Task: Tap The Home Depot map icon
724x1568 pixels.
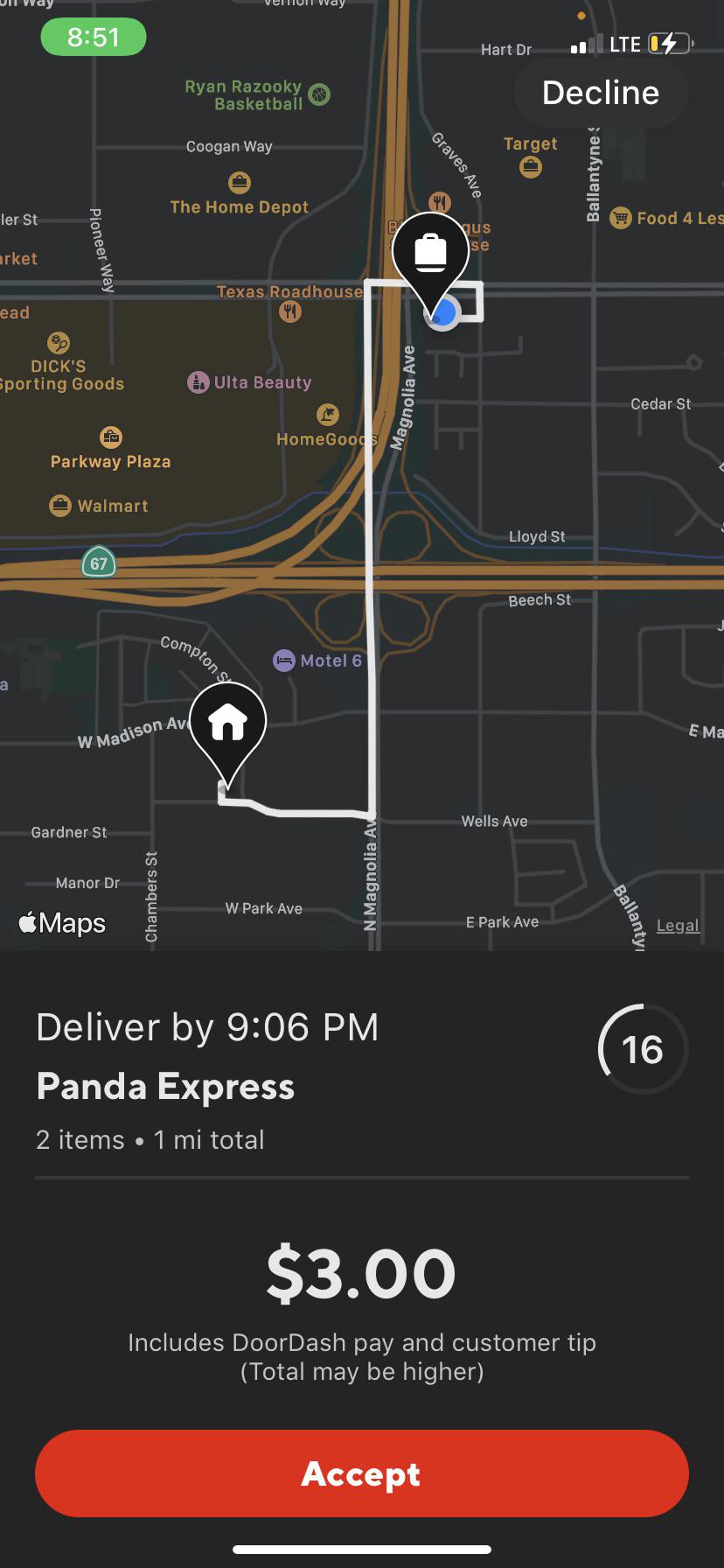Action: pos(239,181)
